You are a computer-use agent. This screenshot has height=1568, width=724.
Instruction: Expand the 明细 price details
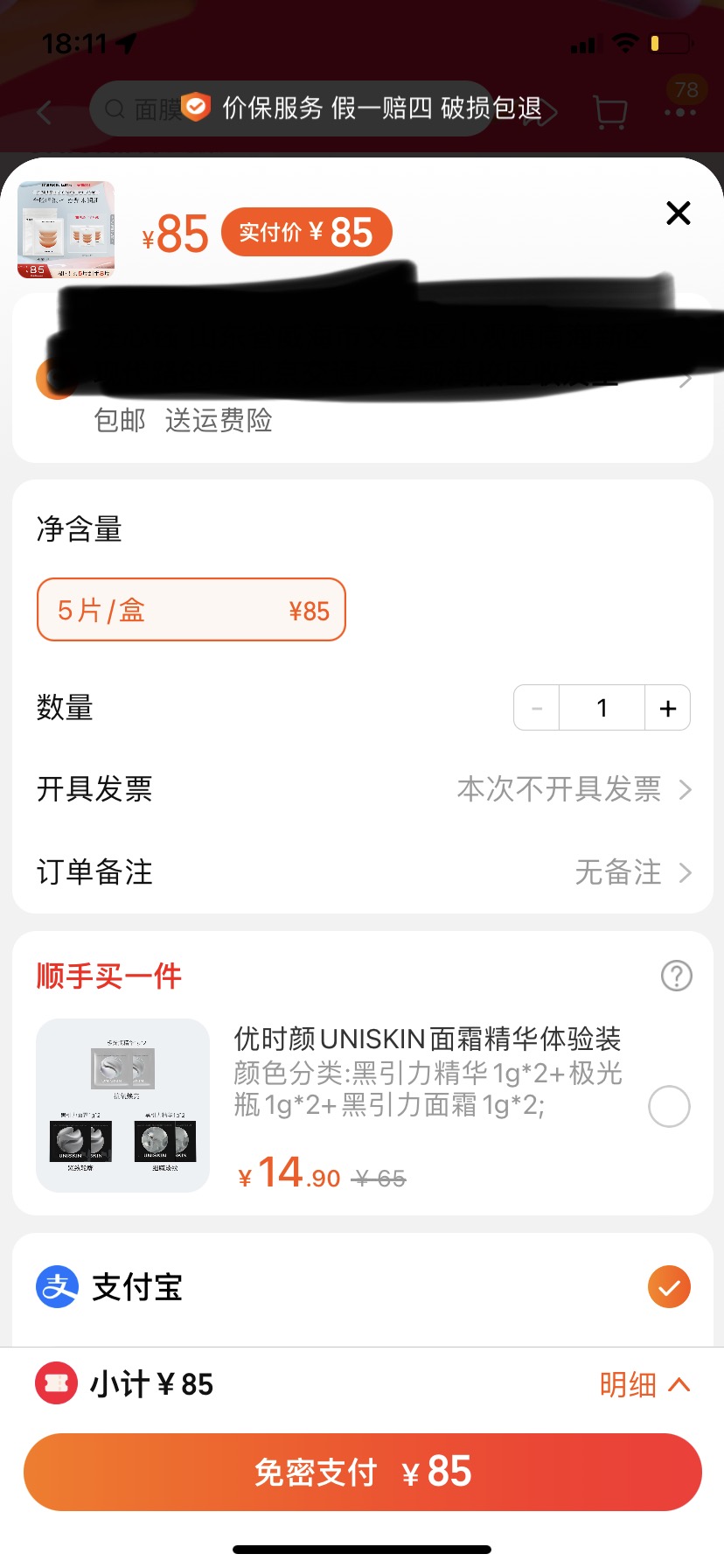(x=645, y=1384)
